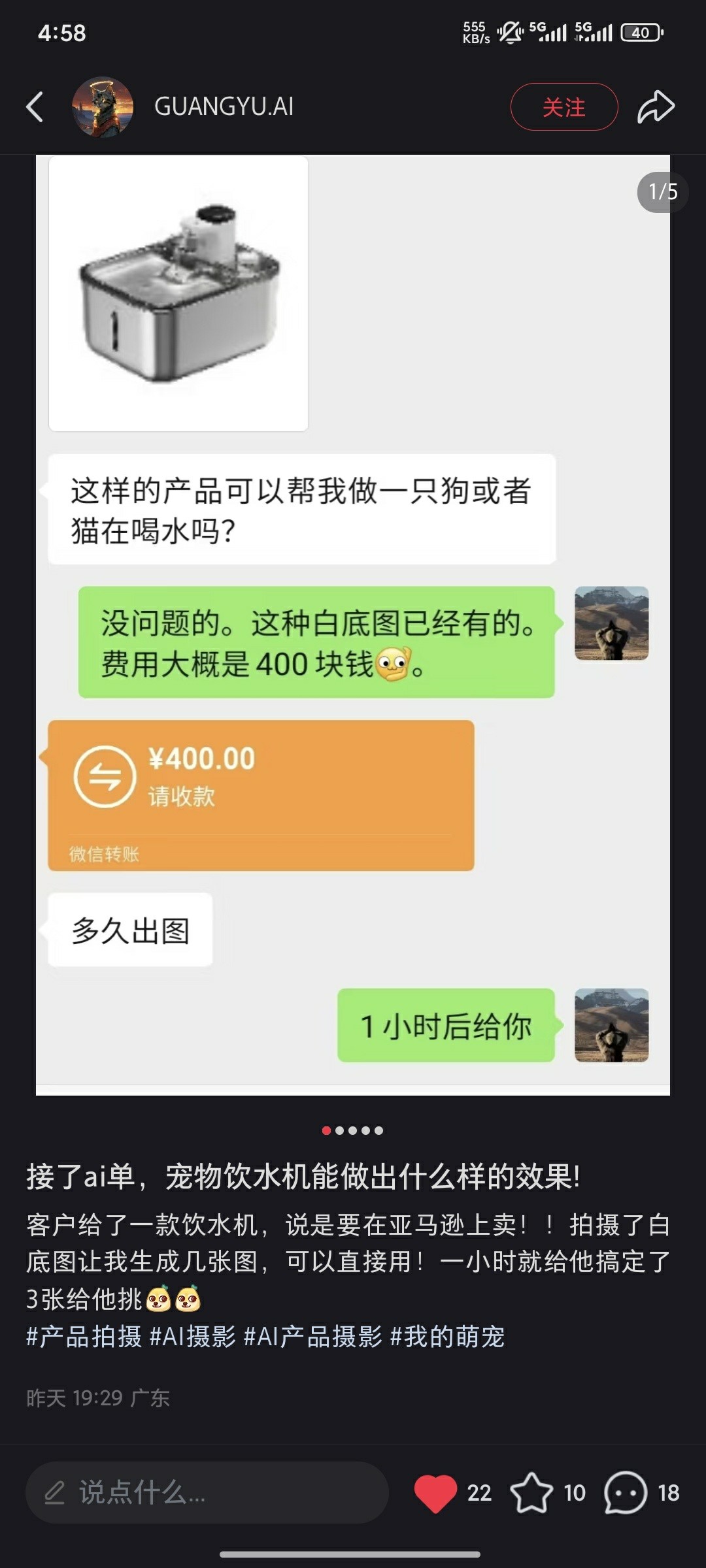The image size is (706, 1568).
Task: Follow GUANGYU.AI with the 关注 button
Action: (x=563, y=107)
